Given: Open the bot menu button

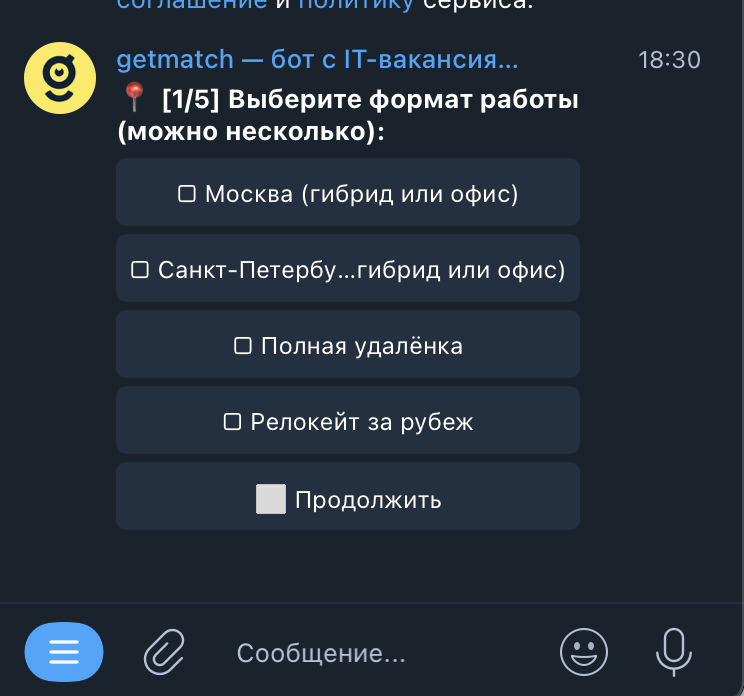Looking at the screenshot, I should tap(64, 653).
